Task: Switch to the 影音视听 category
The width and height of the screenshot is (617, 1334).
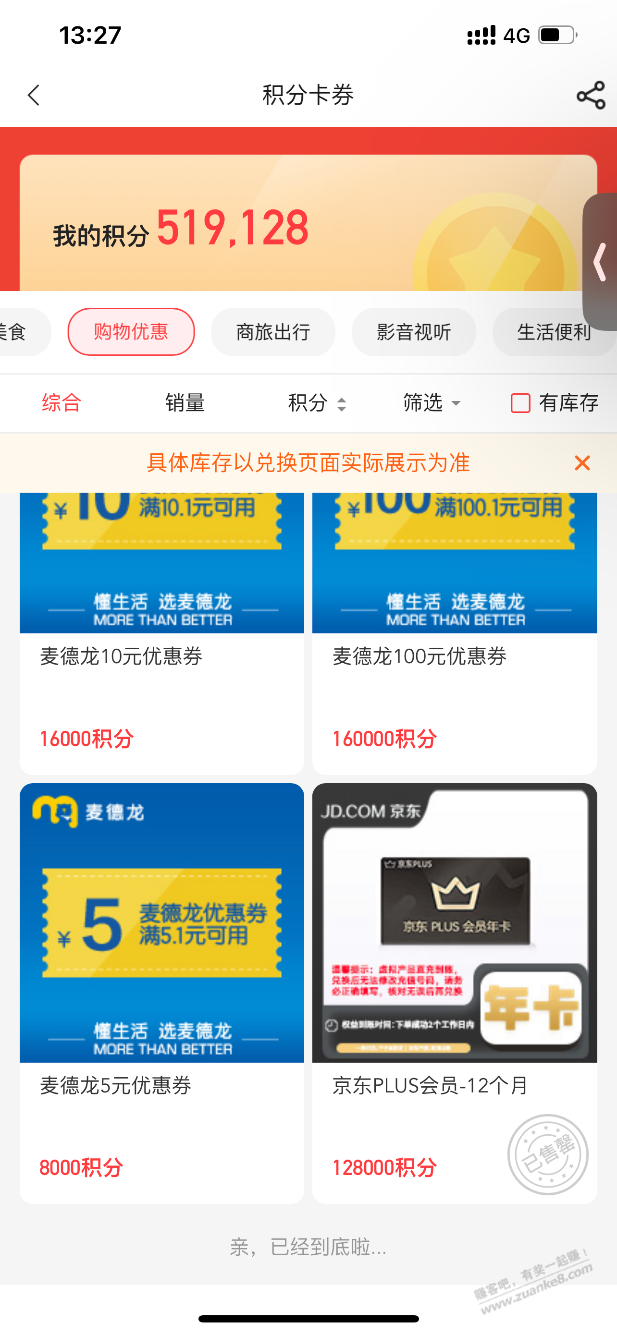Action: pyautogui.click(x=414, y=332)
